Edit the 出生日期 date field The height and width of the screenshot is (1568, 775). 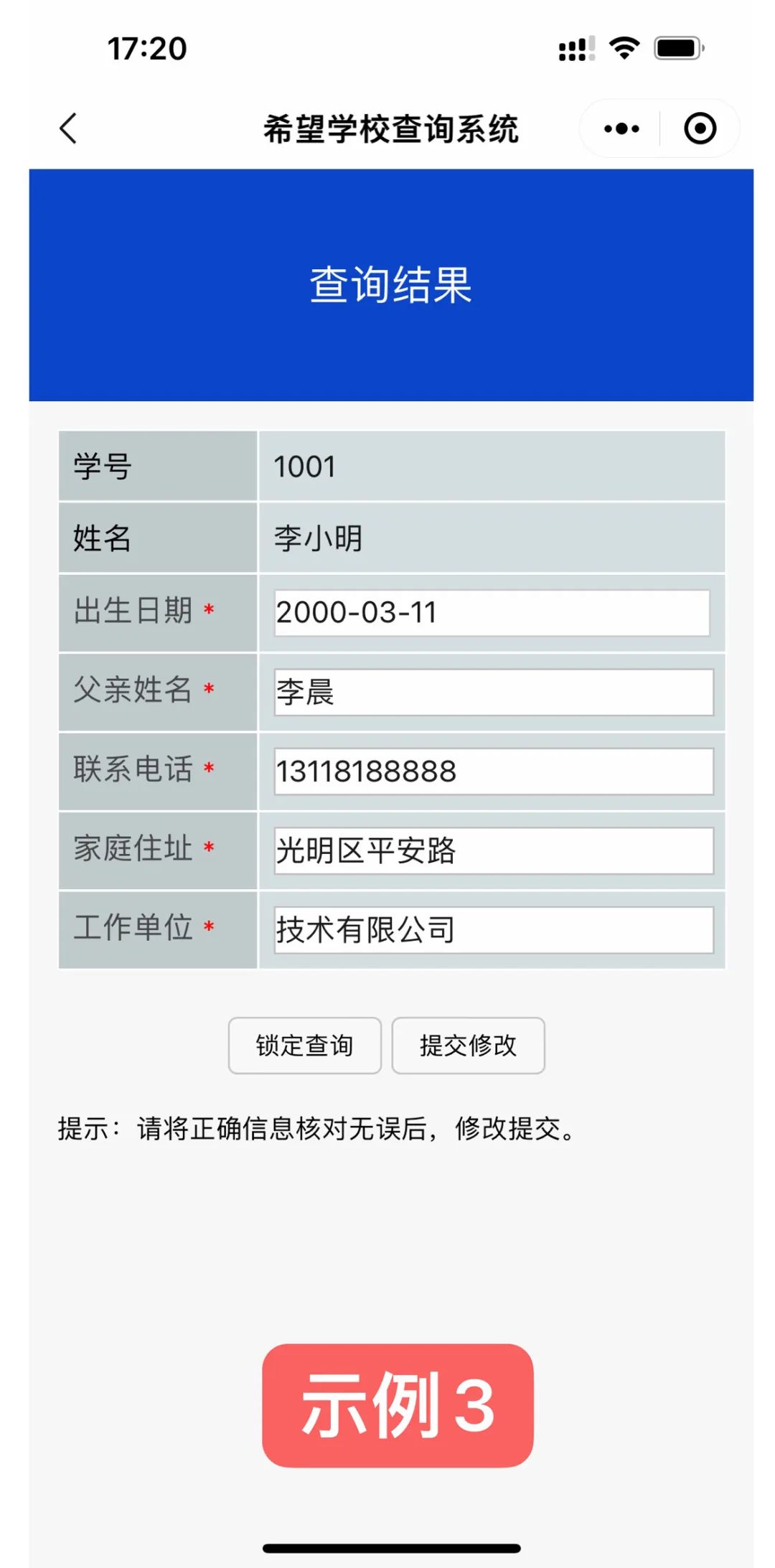(492, 613)
